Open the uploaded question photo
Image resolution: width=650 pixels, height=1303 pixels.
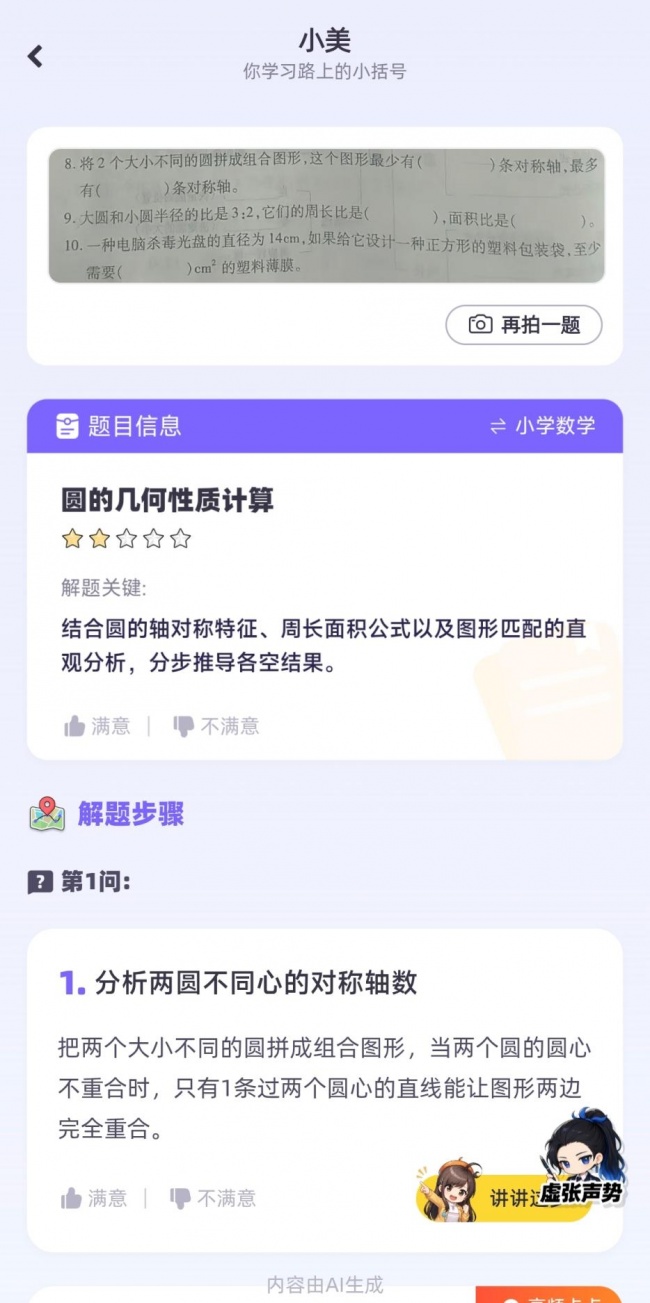click(x=326, y=216)
